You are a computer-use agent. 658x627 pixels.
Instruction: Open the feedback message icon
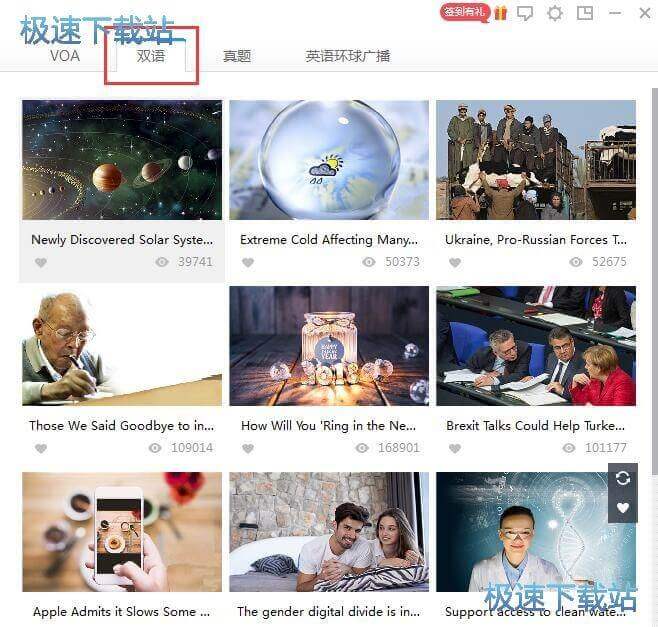[x=525, y=13]
